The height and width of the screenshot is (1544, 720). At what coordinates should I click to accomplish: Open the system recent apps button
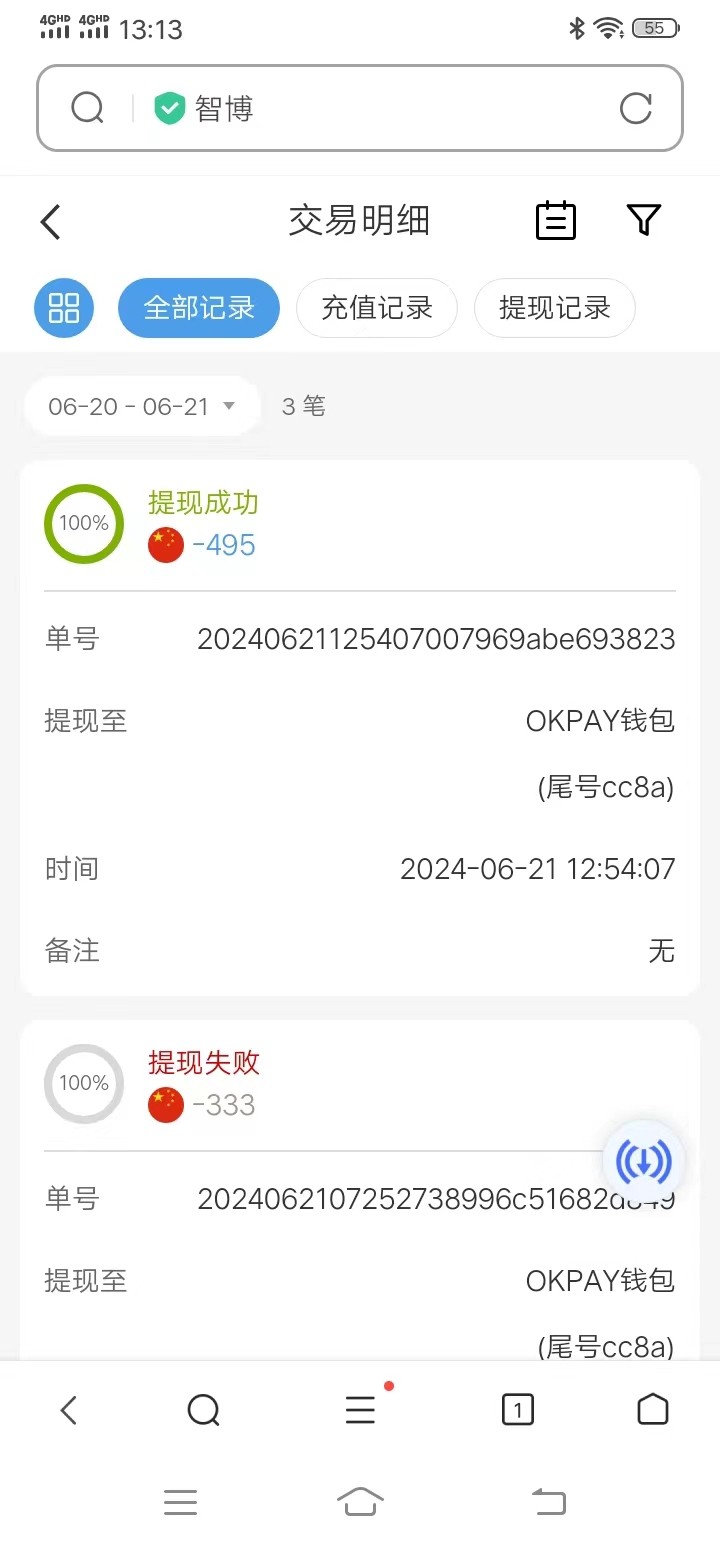180,1501
